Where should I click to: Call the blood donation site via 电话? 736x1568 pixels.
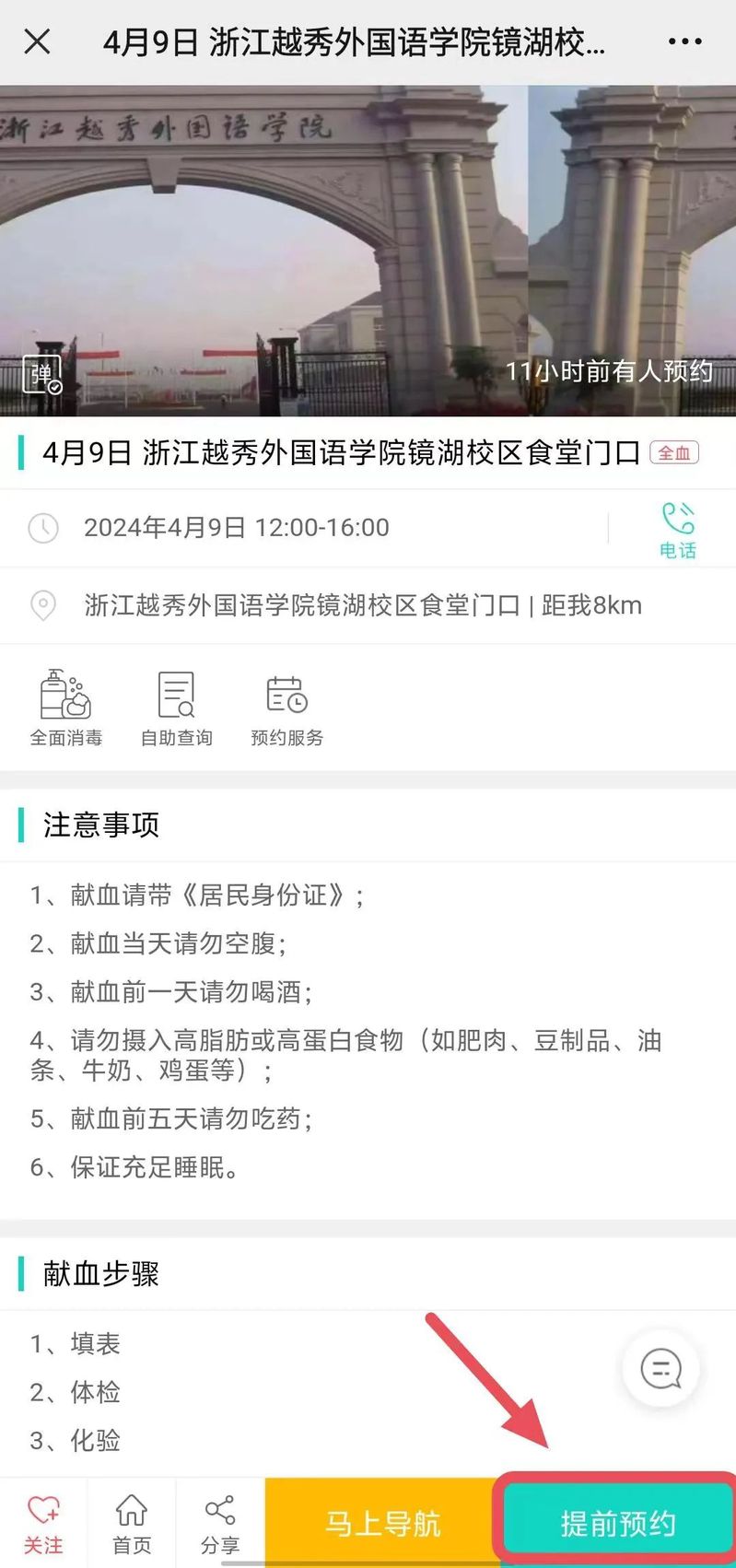677,530
